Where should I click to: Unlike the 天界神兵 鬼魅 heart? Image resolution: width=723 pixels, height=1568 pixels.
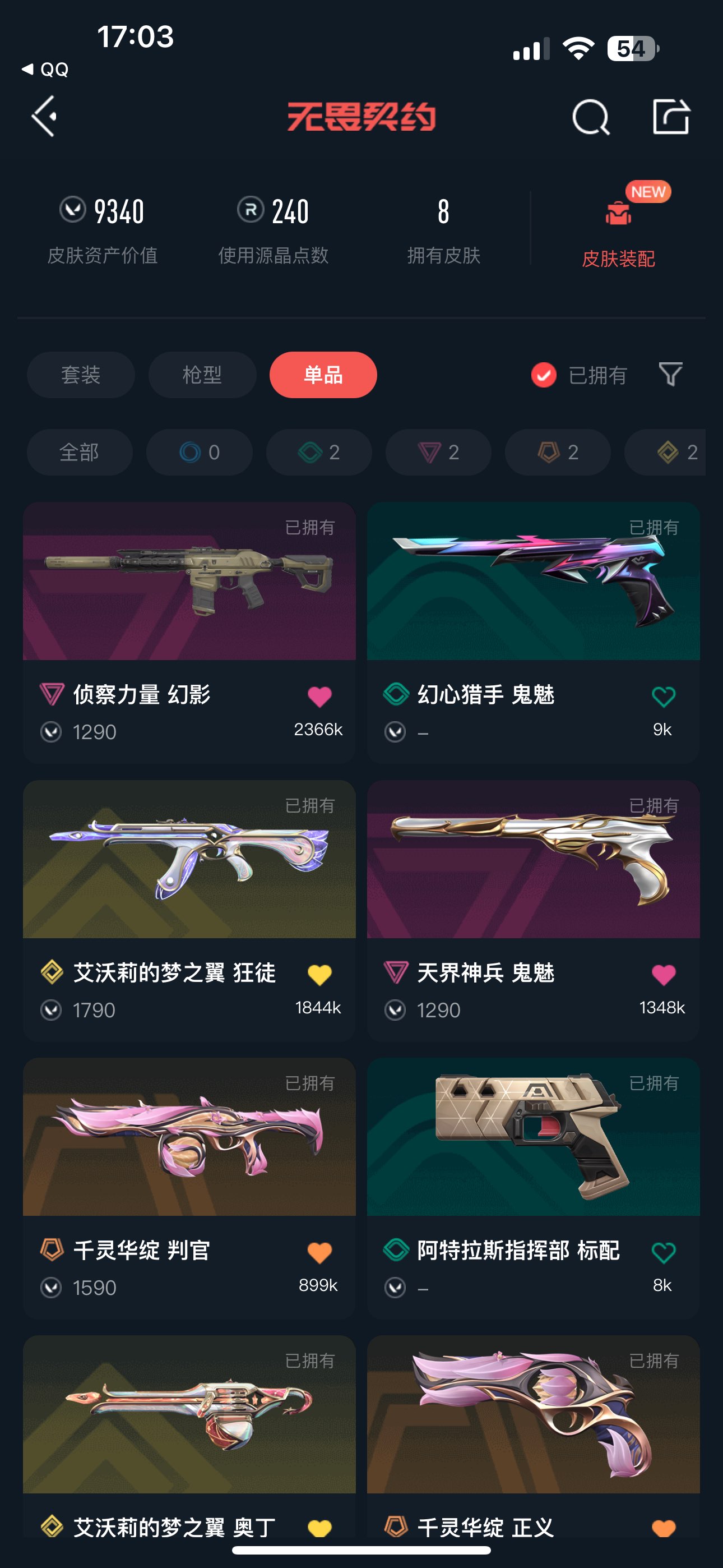664,974
